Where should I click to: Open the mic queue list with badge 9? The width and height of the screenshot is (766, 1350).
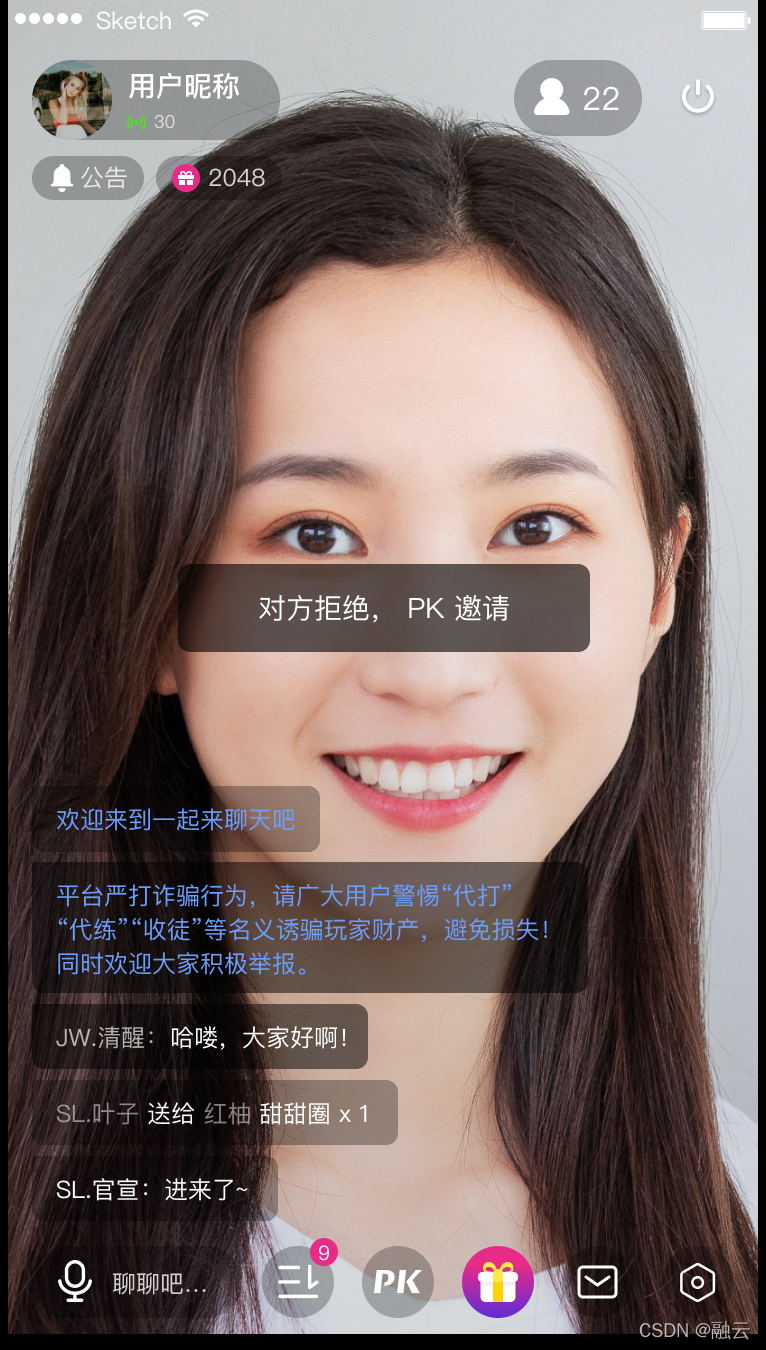298,1281
